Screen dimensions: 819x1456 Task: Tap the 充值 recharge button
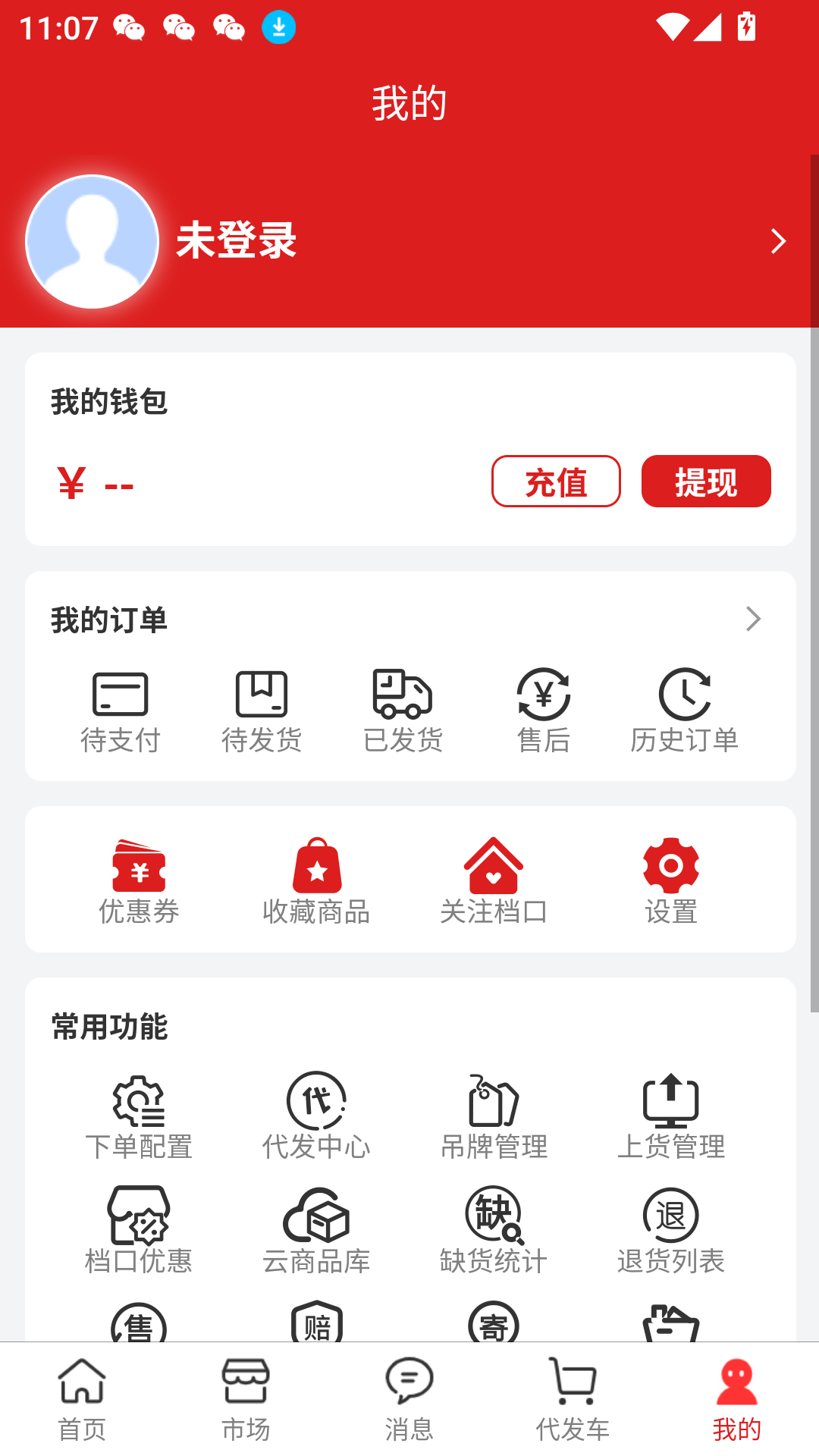(556, 482)
